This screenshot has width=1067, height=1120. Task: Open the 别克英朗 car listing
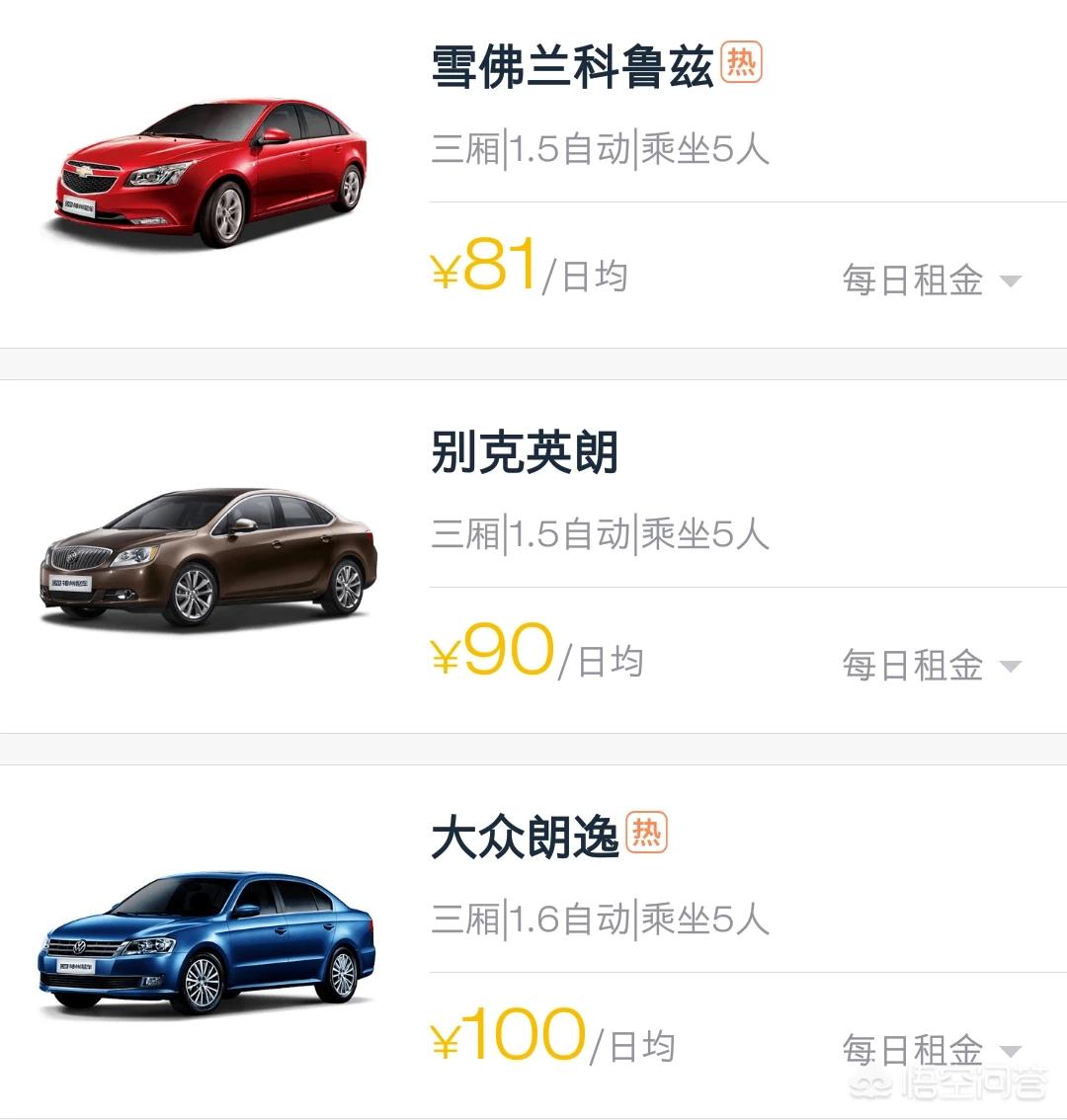coord(525,453)
